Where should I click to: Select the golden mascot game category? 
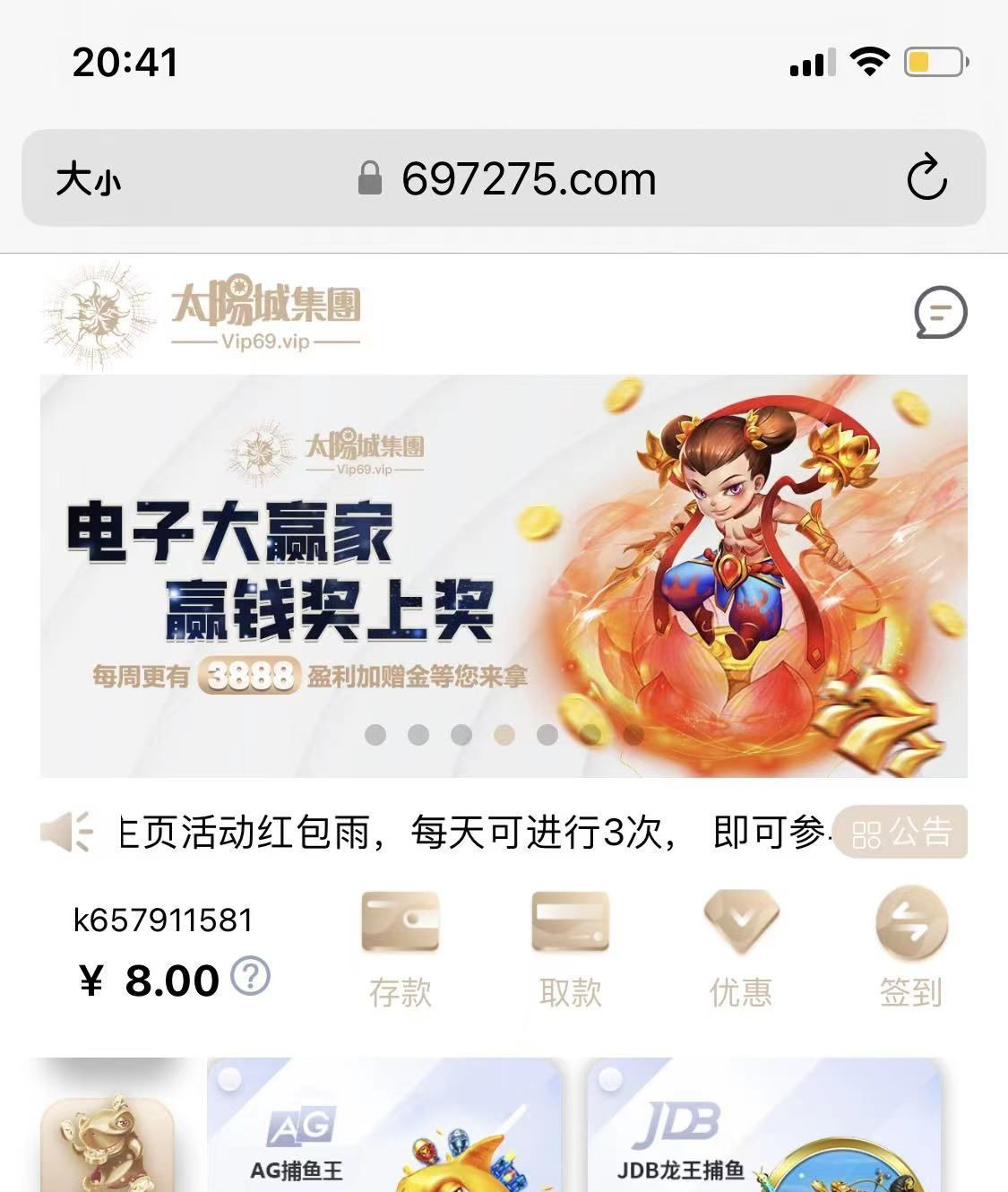[x=107, y=1143]
